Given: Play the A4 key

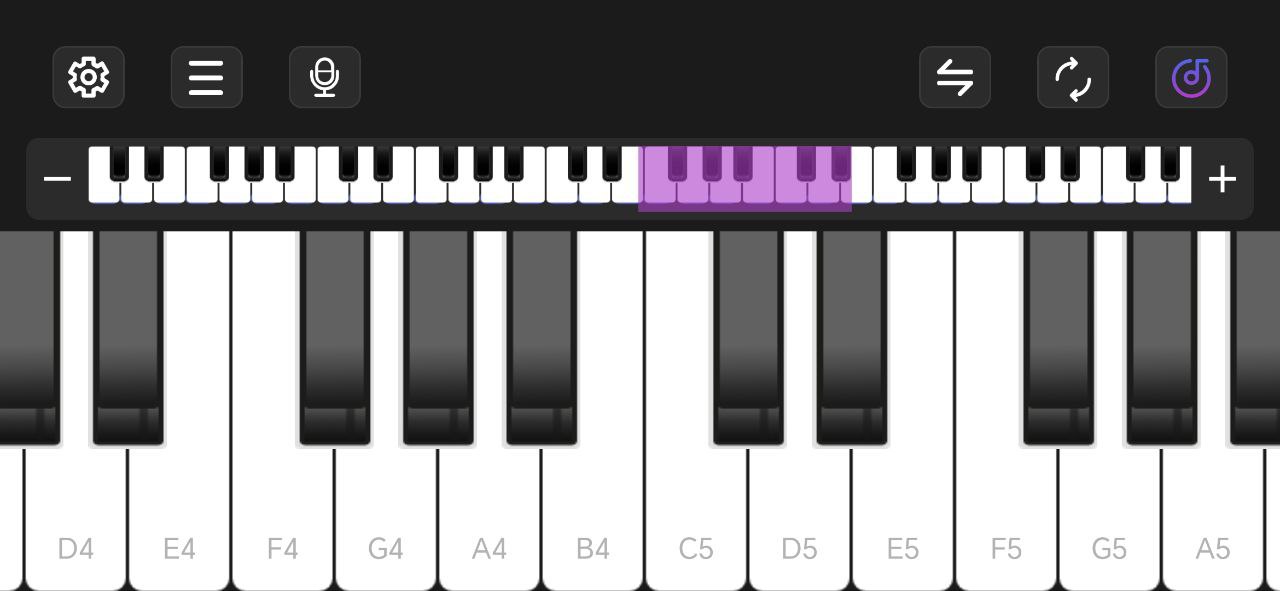Looking at the screenshot, I should point(489,520).
